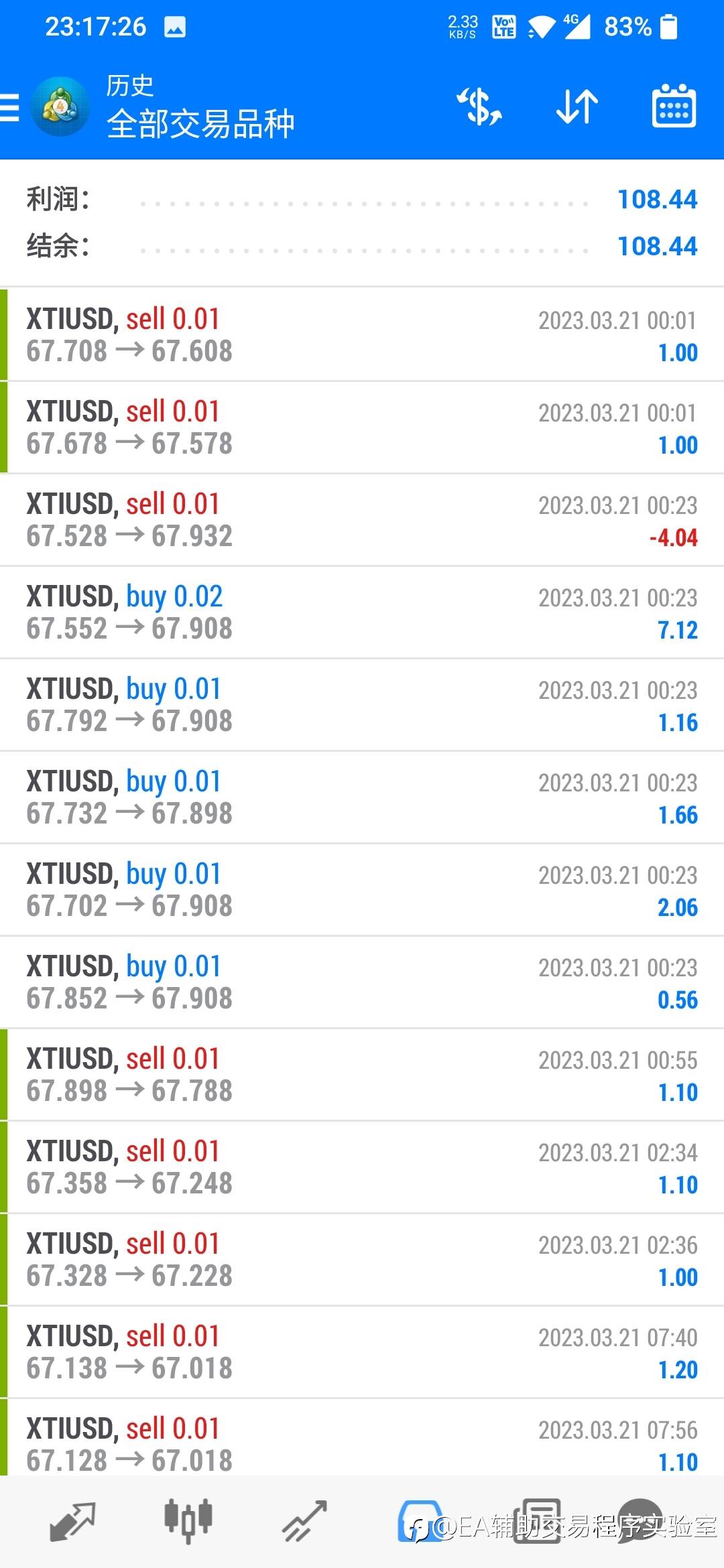Viewport: 724px width, 1568px height.
Task: View the buy trade opened at 67.732
Action: pyautogui.click(x=362, y=797)
